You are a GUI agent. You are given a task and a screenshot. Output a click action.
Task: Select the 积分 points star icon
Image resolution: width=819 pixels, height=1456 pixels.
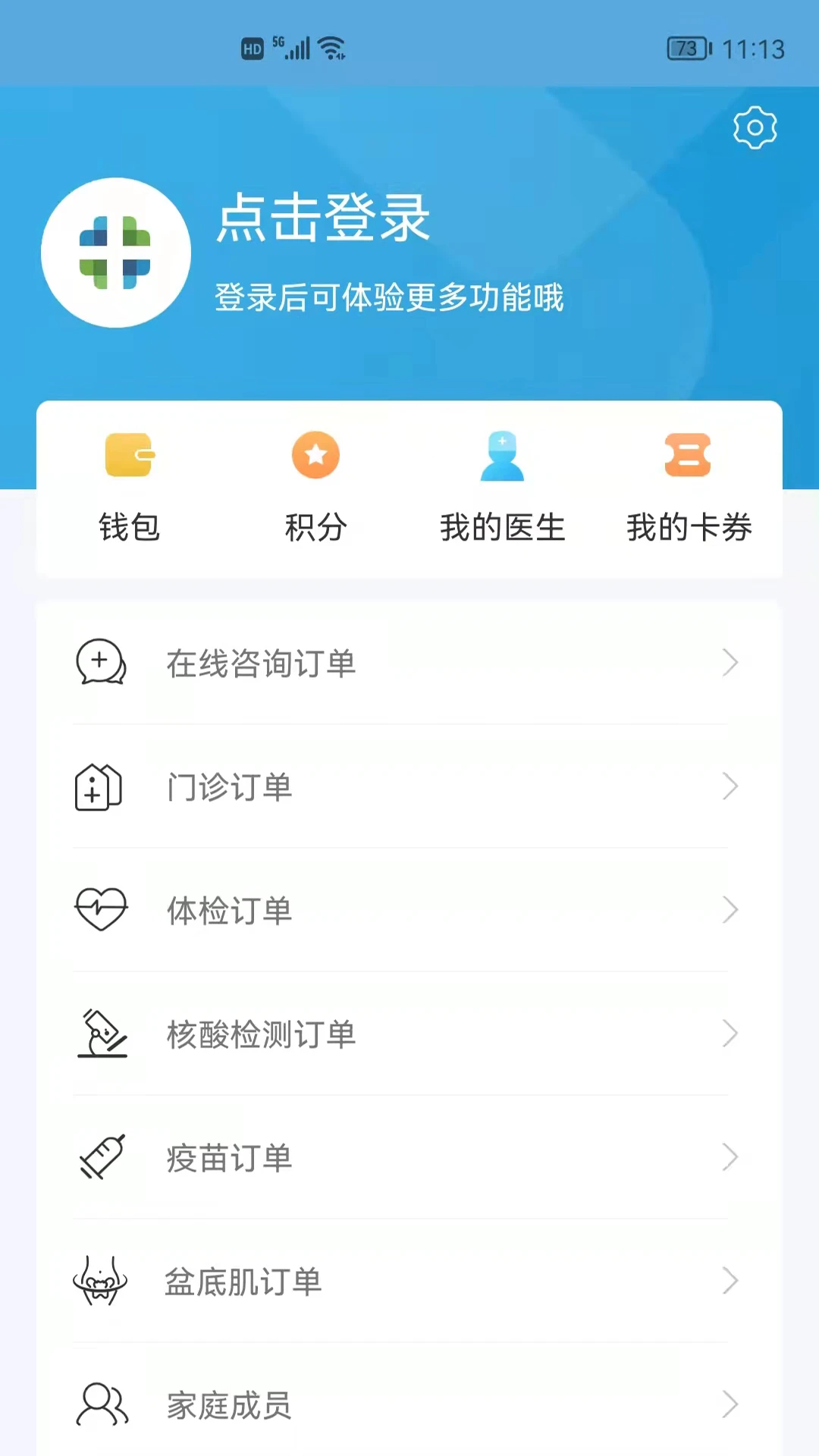(316, 454)
